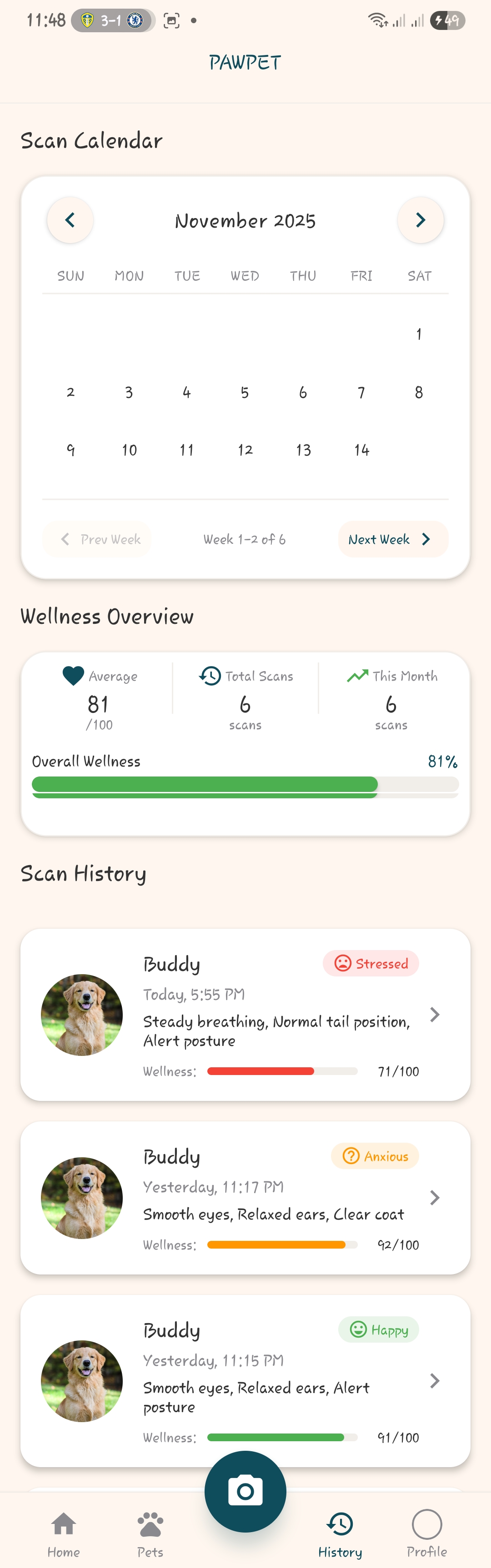
Task: Go to the Profile tab
Action: click(x=426, y=1534)
